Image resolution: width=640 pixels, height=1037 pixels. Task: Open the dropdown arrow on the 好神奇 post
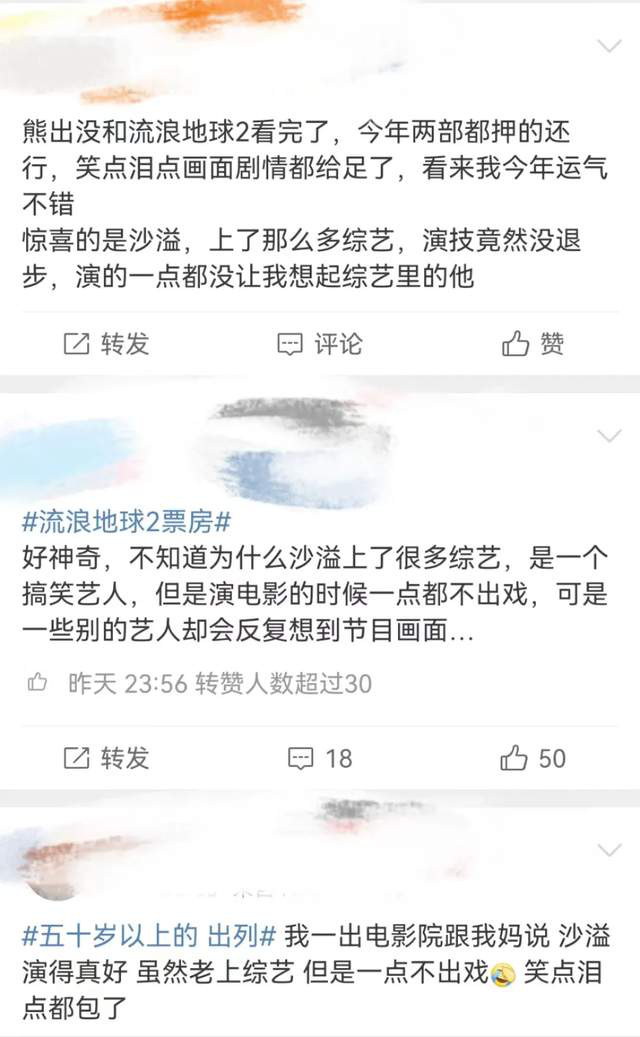click(609, 436)
